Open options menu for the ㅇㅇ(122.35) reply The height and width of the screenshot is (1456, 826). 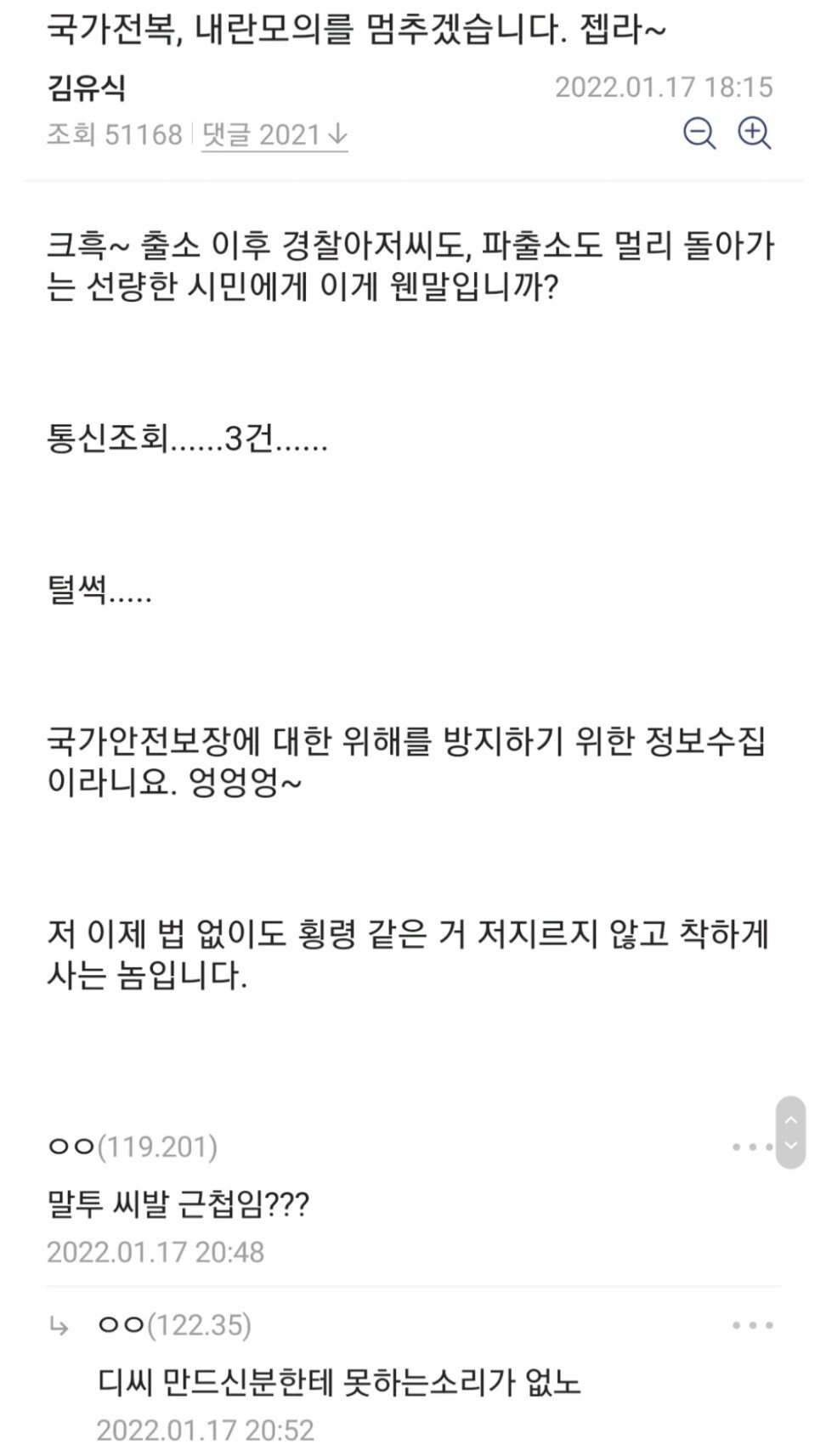click(752, 1325)
